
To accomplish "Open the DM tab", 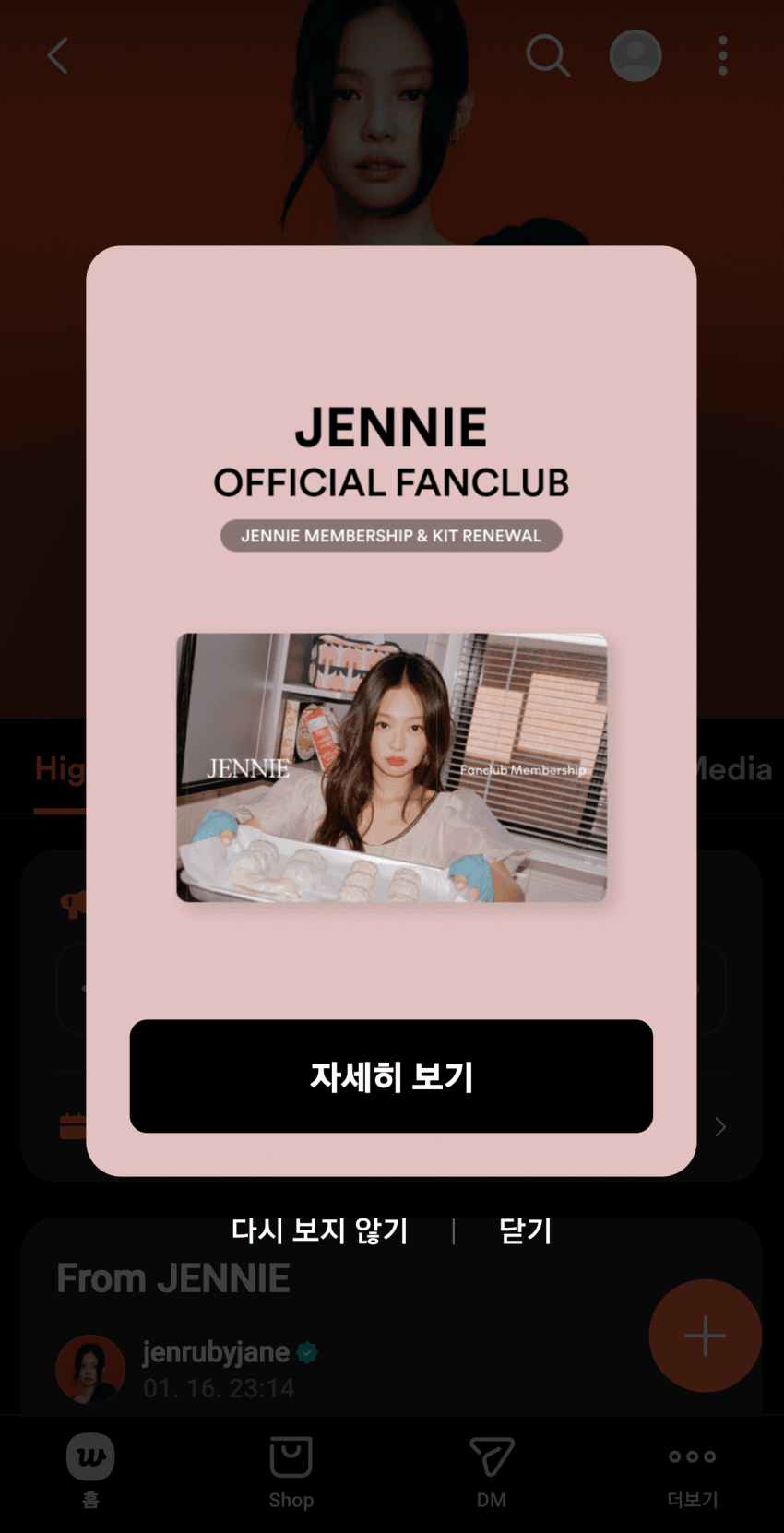I will pyautogui.click(x=492, y=1471).
